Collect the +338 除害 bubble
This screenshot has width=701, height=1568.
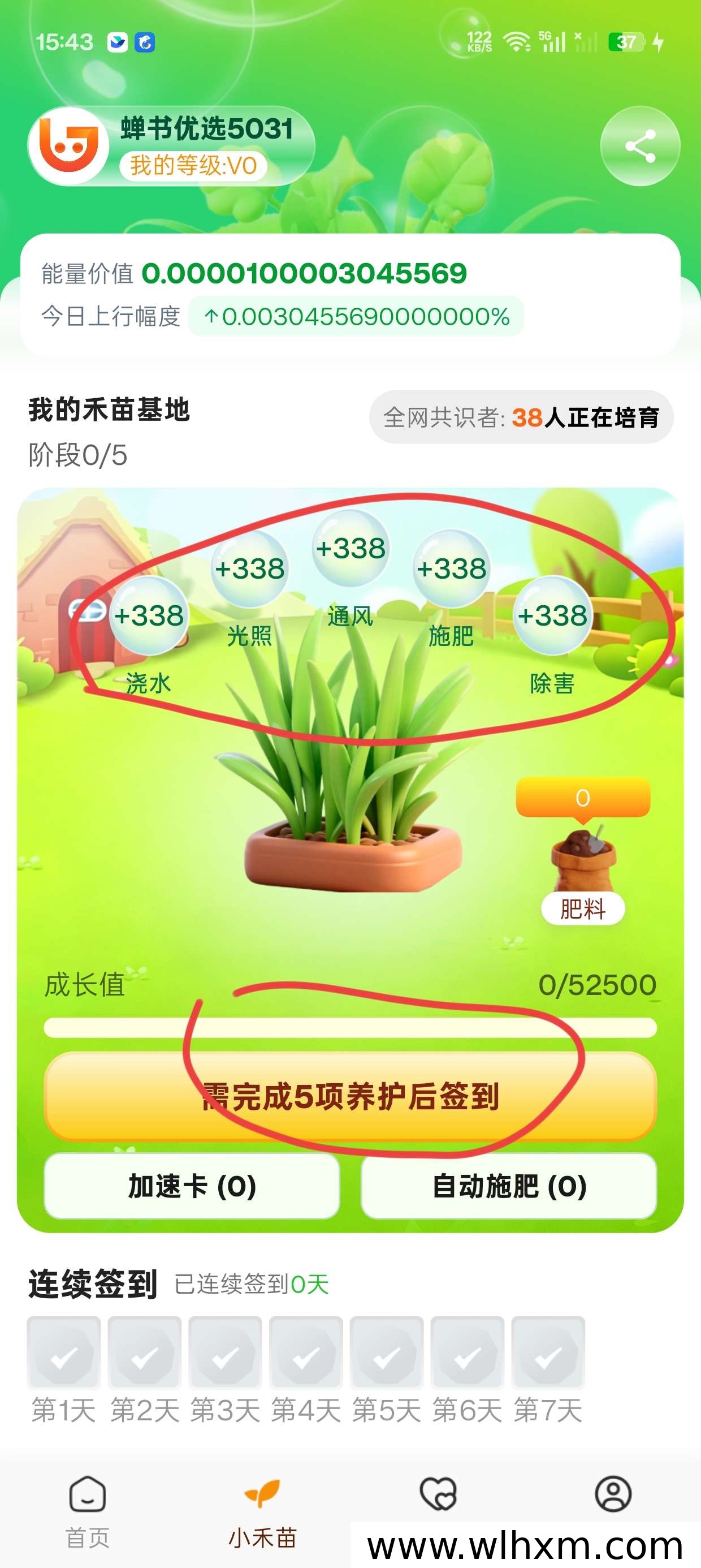coord(552,616)
